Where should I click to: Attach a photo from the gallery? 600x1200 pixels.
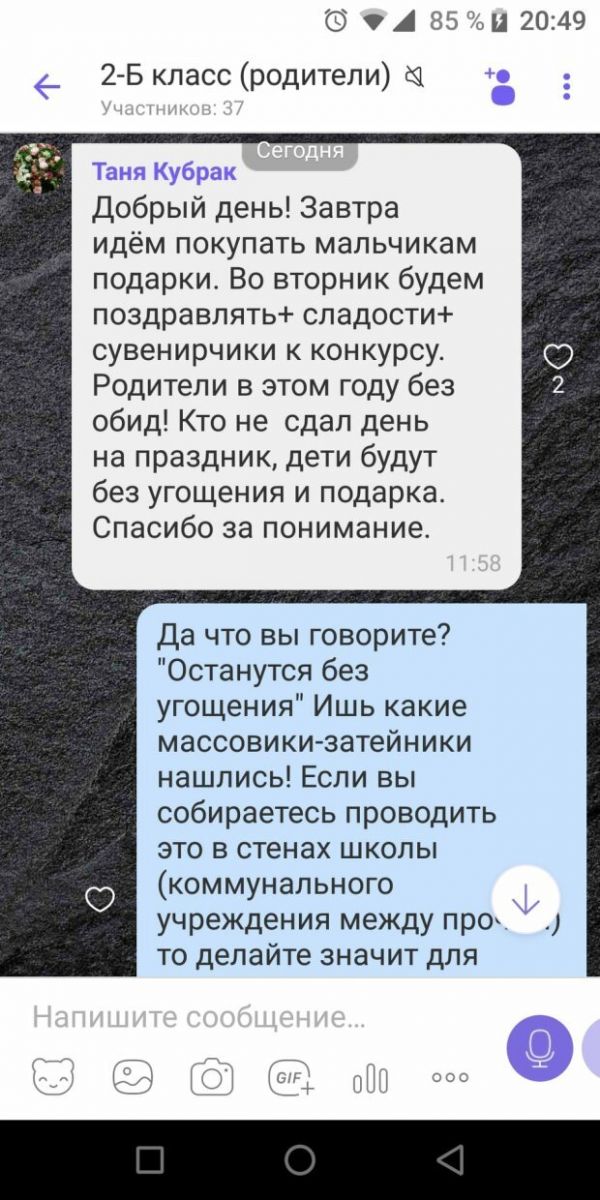point(132,1077)
